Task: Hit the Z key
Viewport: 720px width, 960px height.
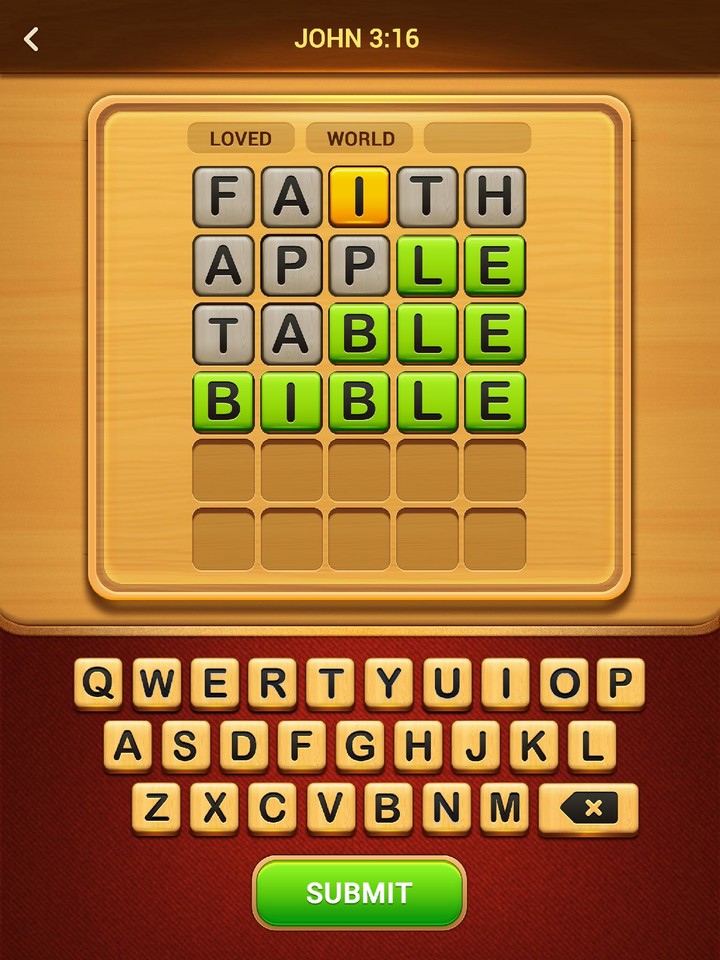Action: pyautogui.click(x=156, y=809)
